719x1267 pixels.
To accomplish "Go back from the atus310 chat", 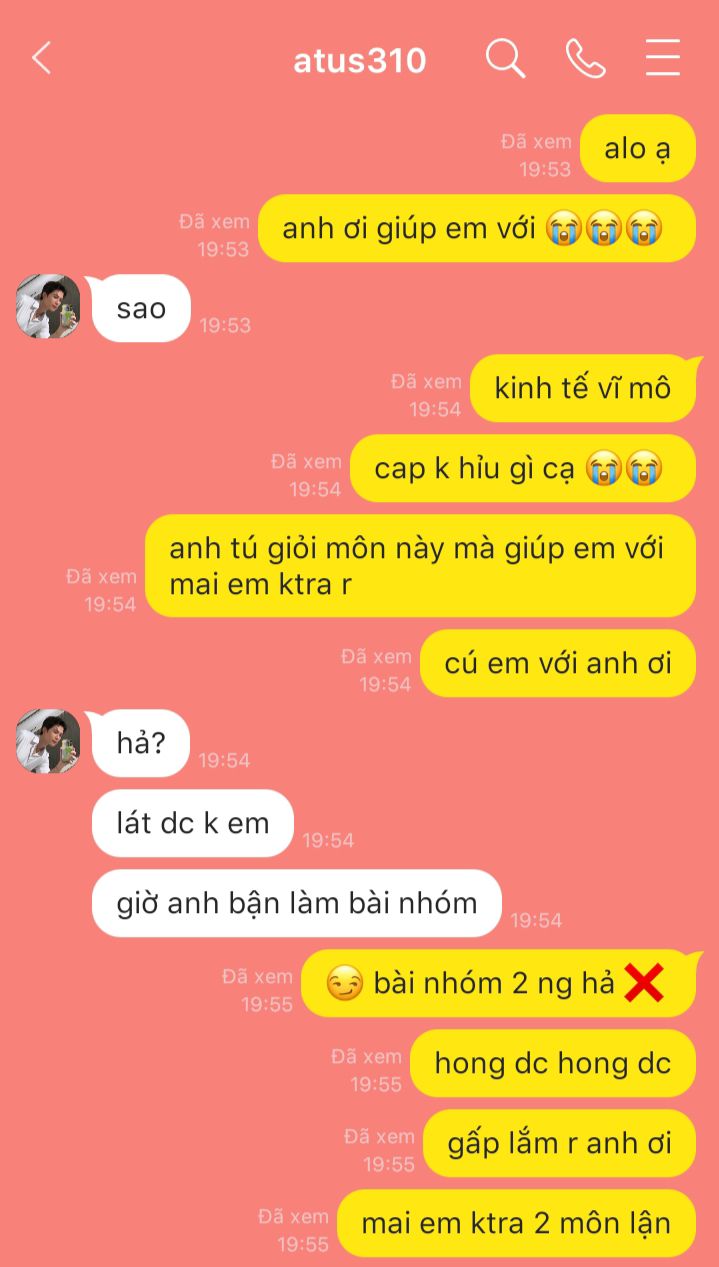I will (x=41, y=59).
